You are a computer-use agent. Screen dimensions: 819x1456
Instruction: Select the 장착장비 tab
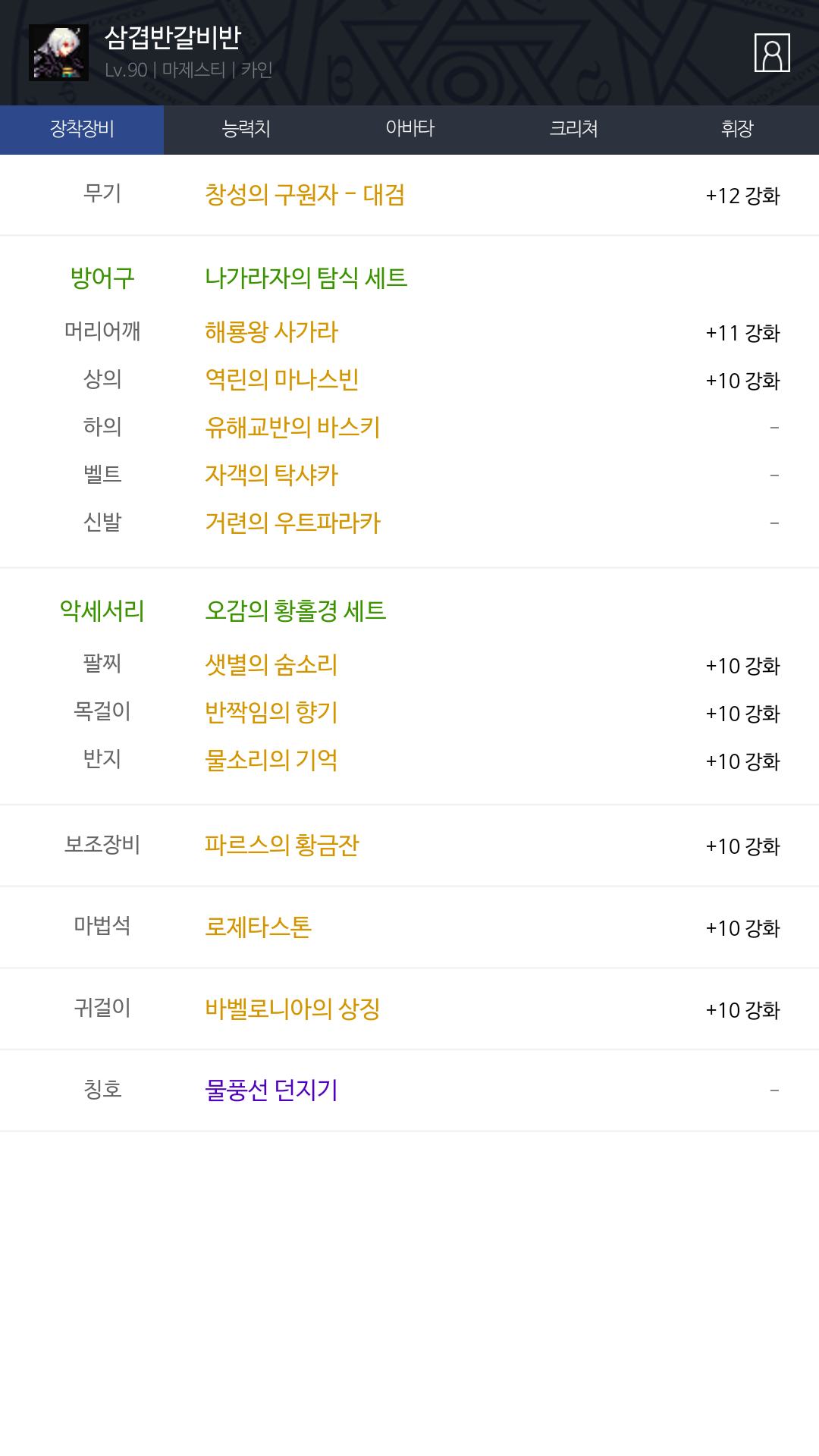pyautogui.click(x=82, y=130)
